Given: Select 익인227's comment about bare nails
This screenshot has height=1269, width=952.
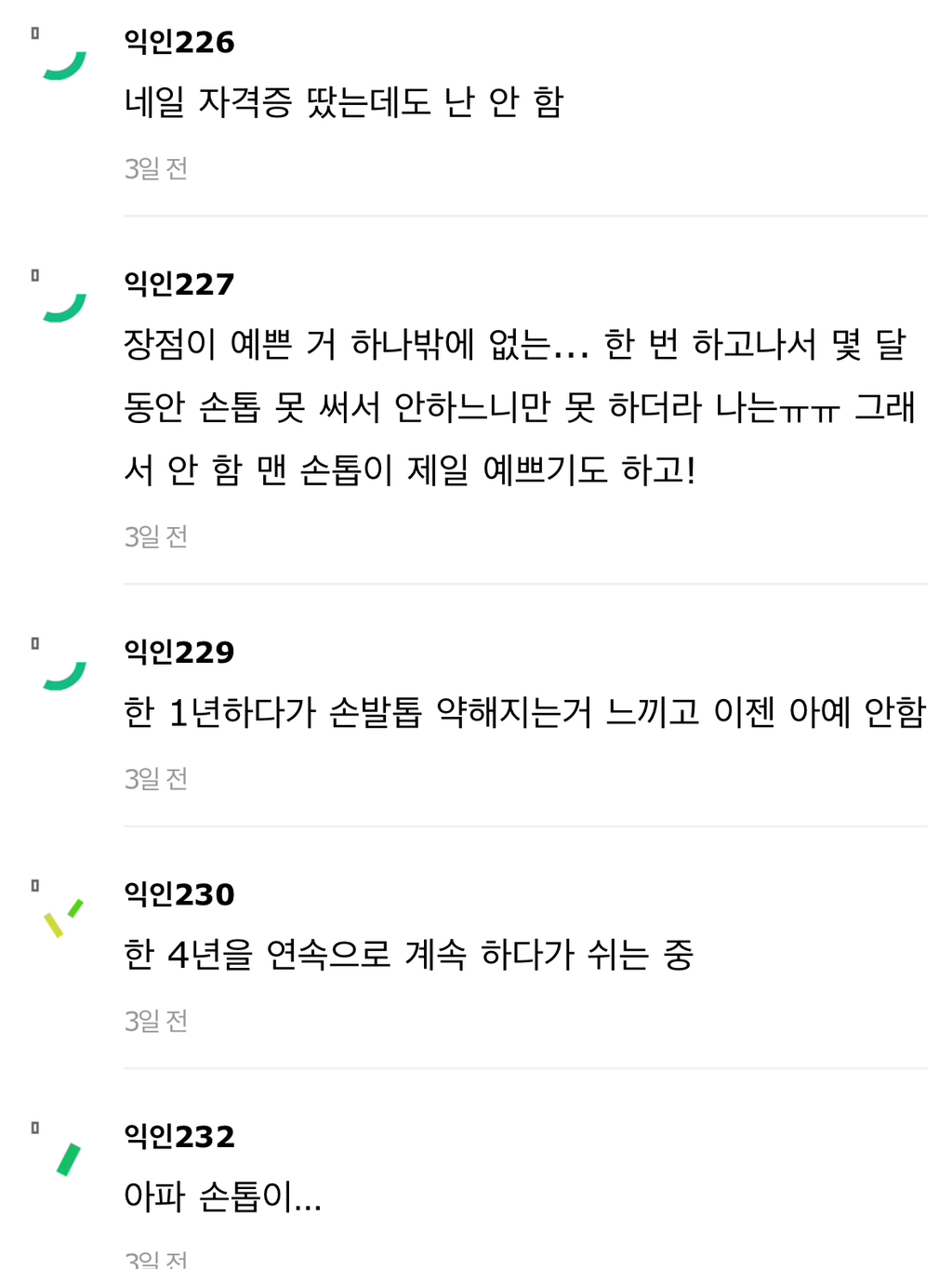Looking at the screenshot, I should tap(519, 407).
